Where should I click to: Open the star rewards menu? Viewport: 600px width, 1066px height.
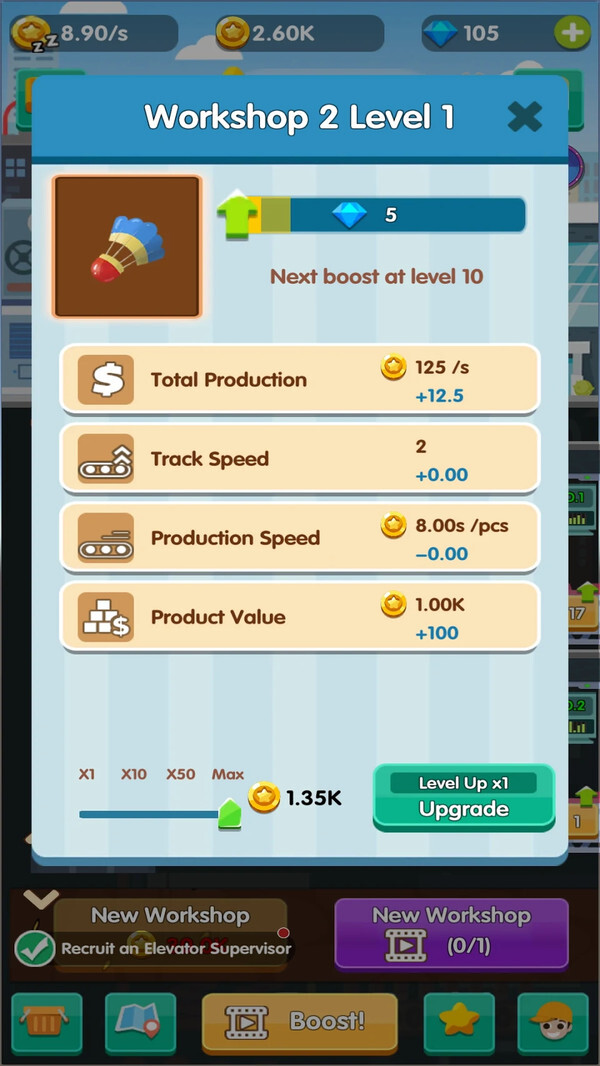(459, 1021)
